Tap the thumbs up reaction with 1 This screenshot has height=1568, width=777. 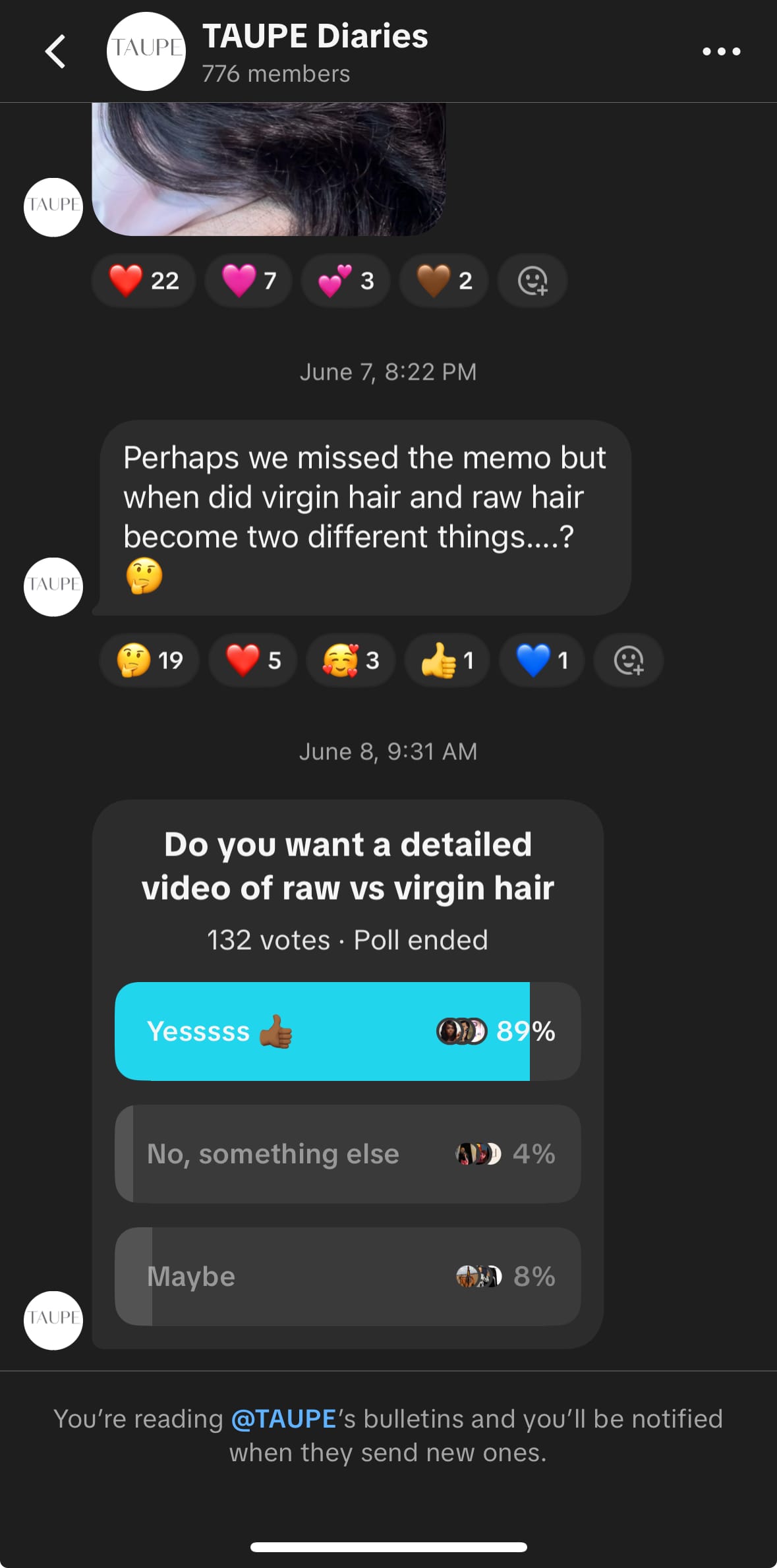click(447, 660)
